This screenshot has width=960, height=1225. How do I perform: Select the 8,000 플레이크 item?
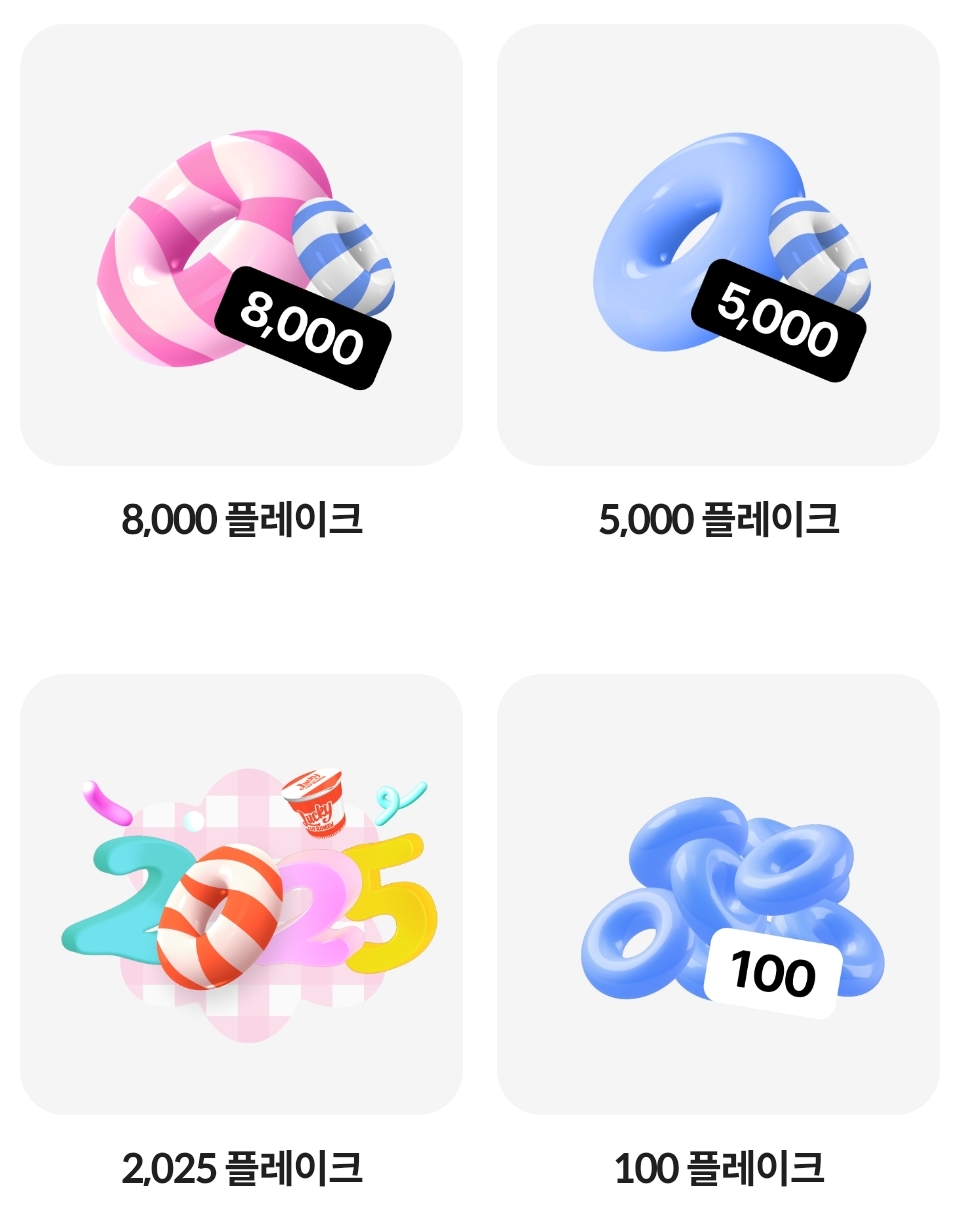click(241, 245)
